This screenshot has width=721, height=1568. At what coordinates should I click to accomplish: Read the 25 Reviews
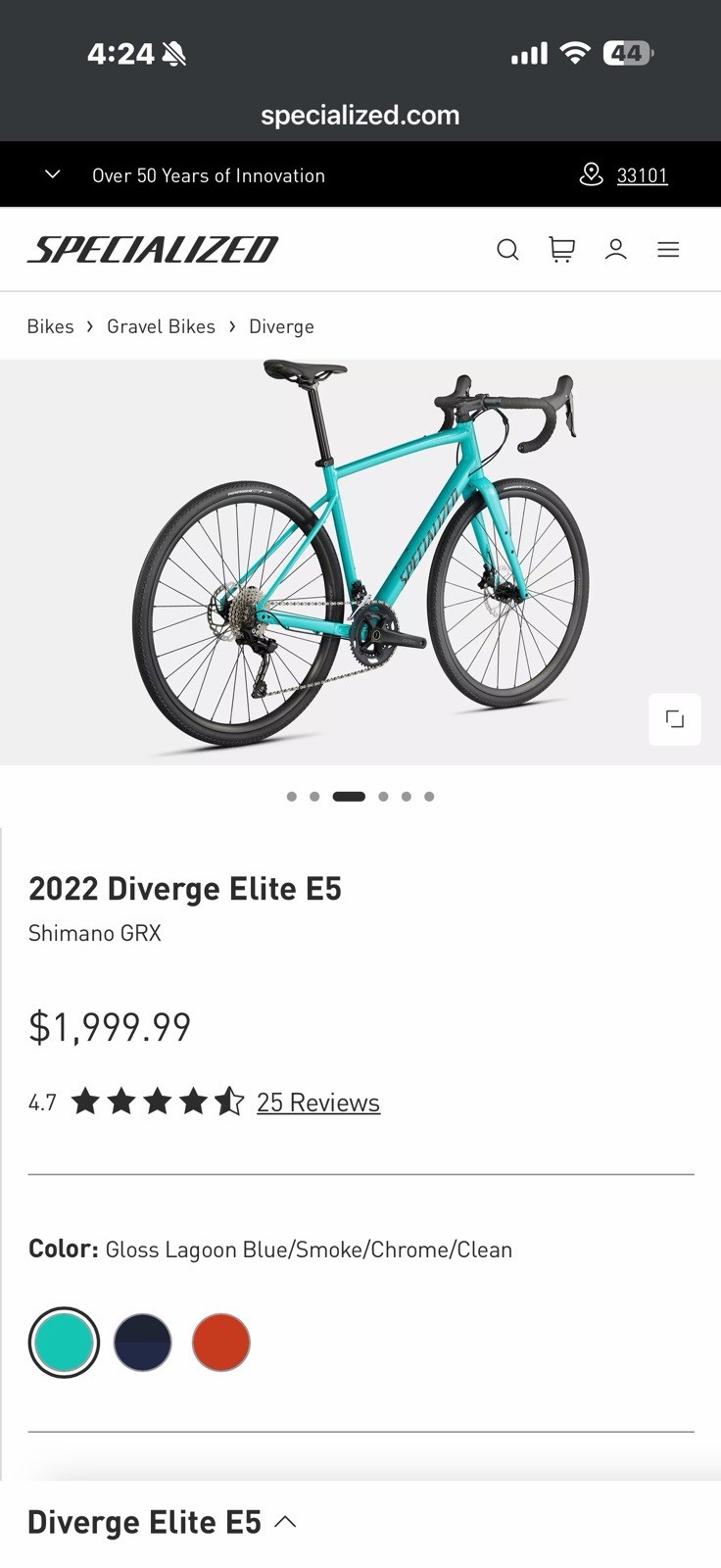coord(318,1102)
